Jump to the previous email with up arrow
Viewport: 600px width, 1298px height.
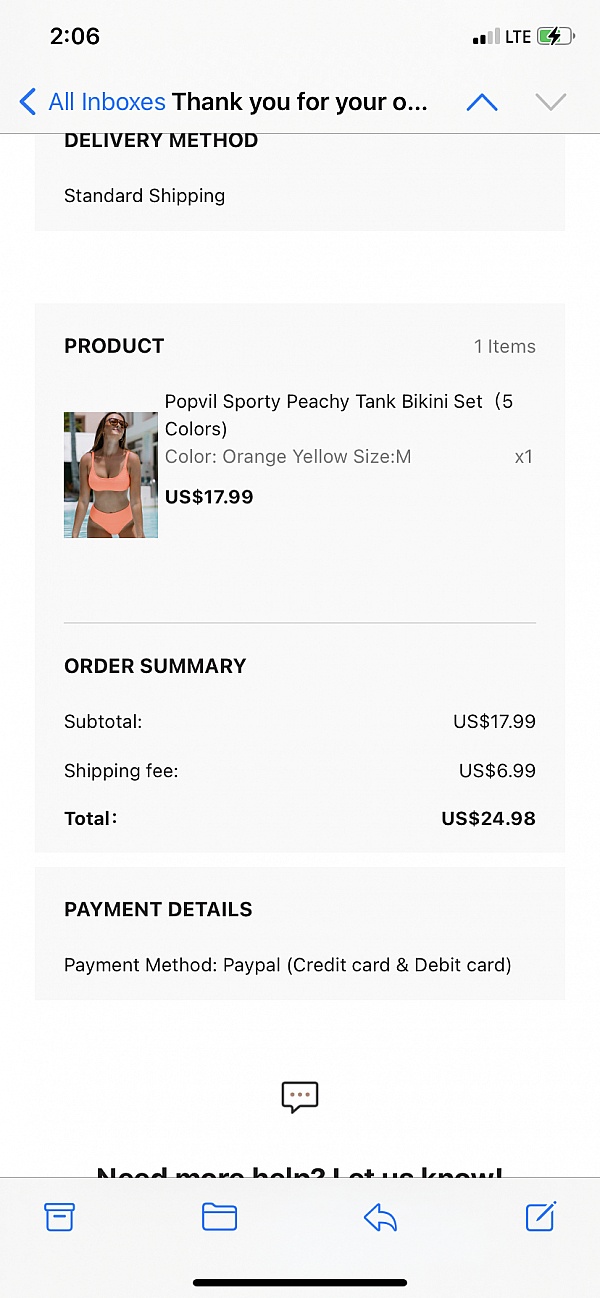pyautogui.click(x=482, y=101)
